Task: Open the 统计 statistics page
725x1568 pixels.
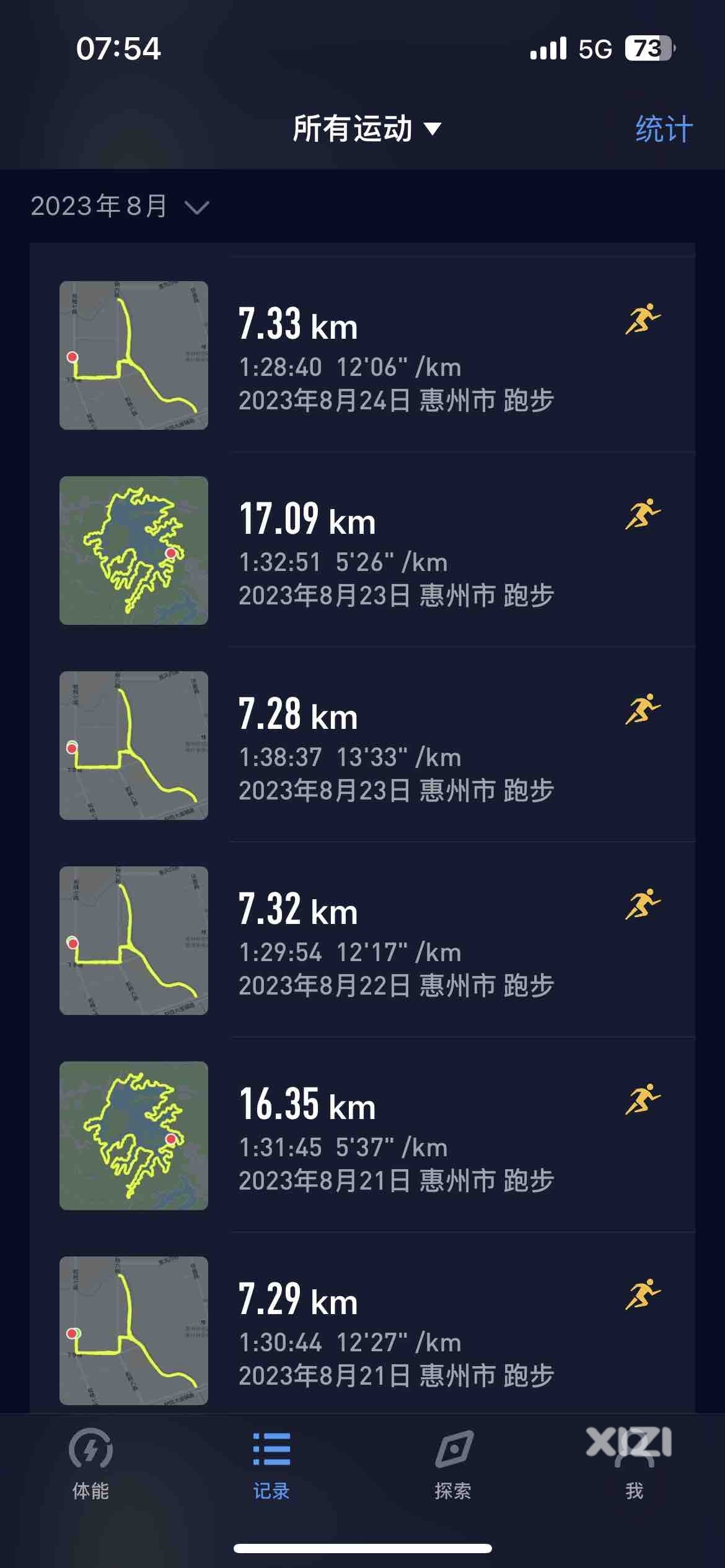Action: tap(664, 129)
